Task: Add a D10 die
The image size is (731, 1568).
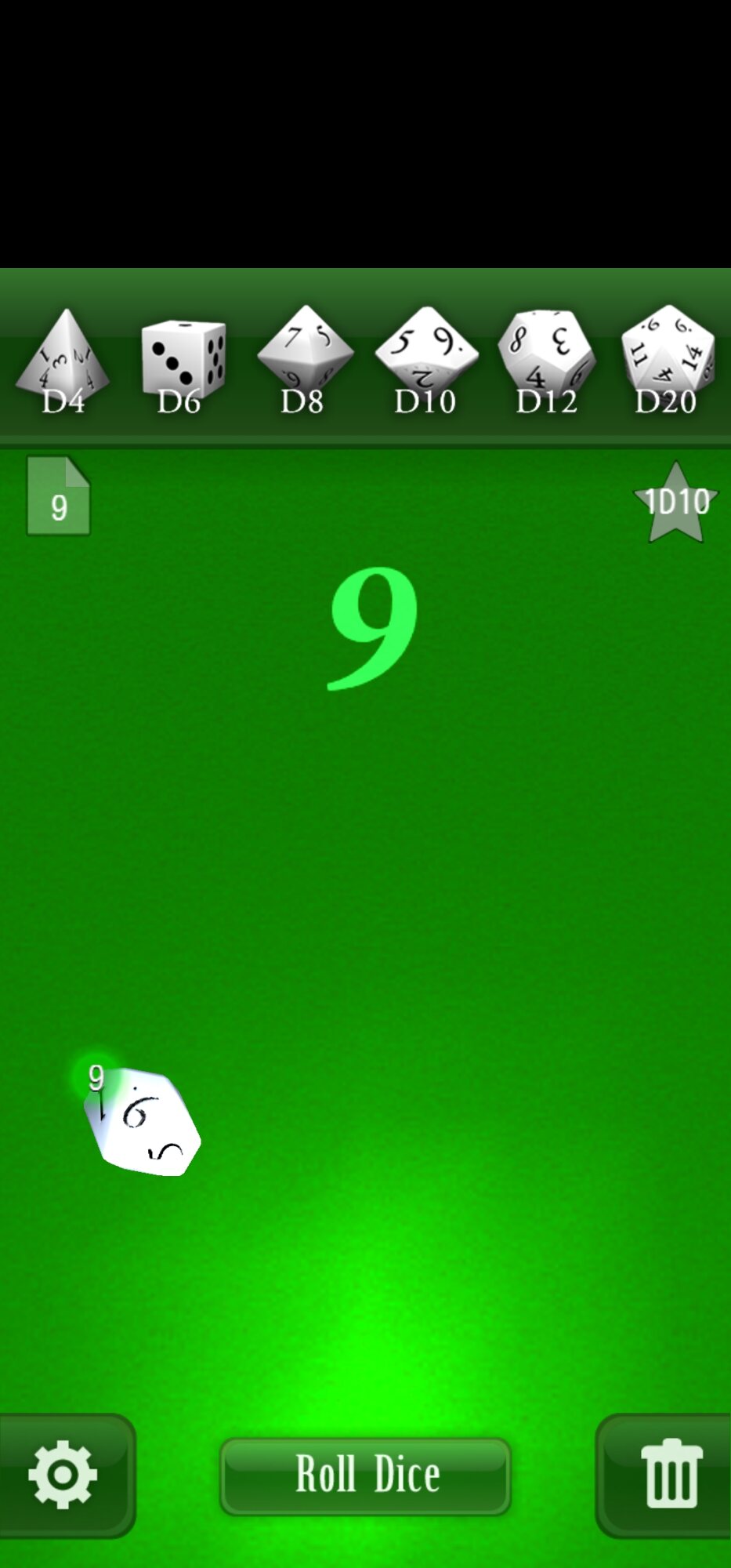Action: point(425,359)
